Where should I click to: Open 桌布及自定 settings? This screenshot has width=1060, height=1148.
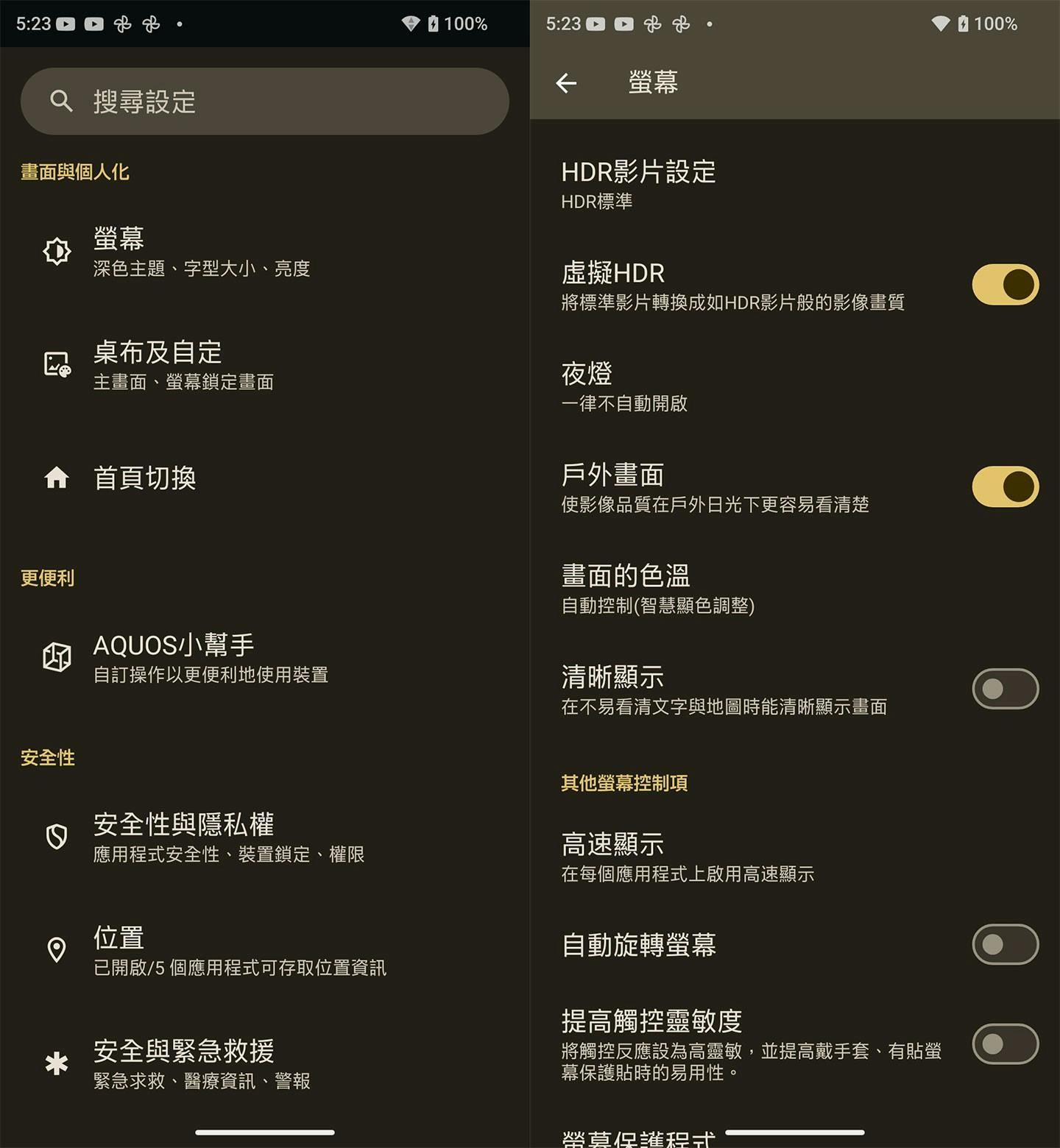(x=183, y=364)
